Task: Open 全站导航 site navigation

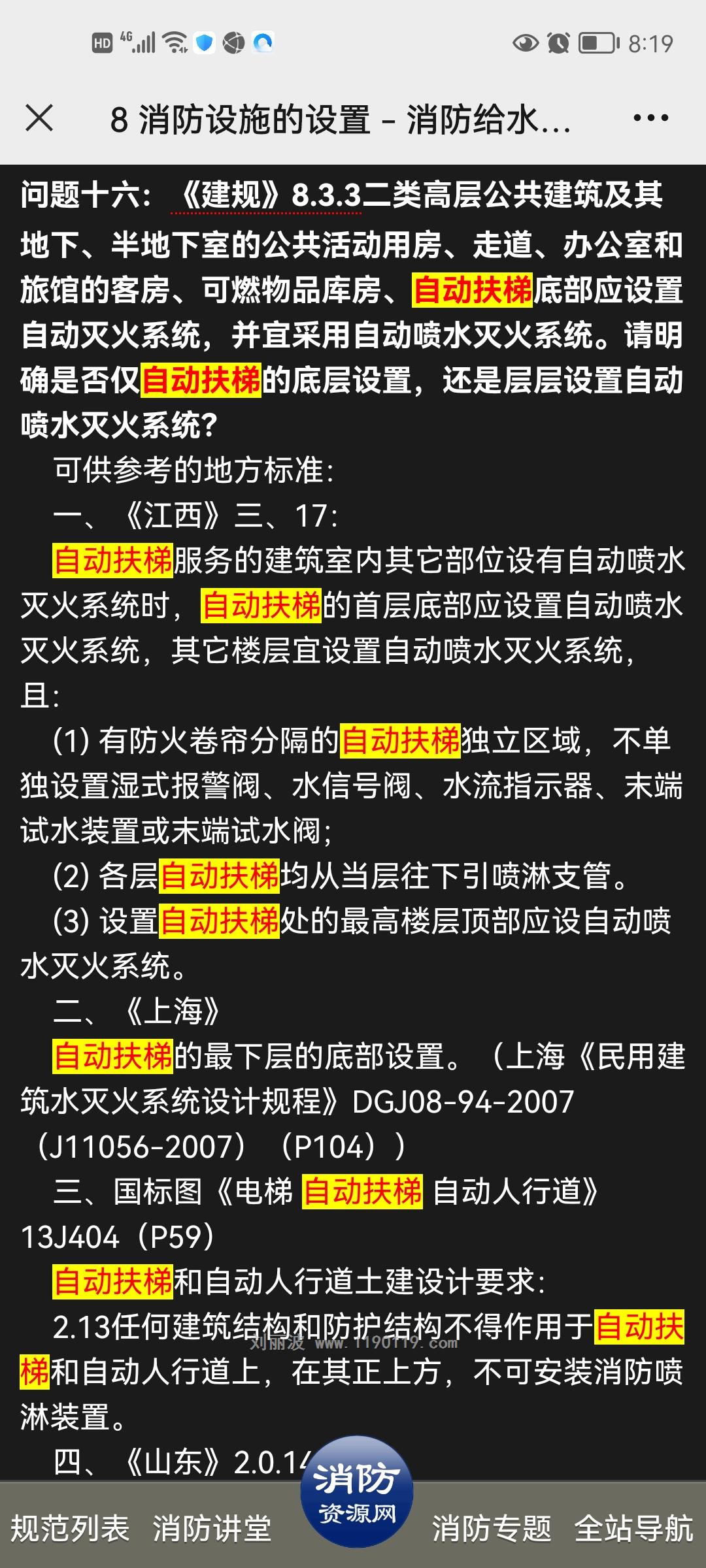Action: [633, 1529]
